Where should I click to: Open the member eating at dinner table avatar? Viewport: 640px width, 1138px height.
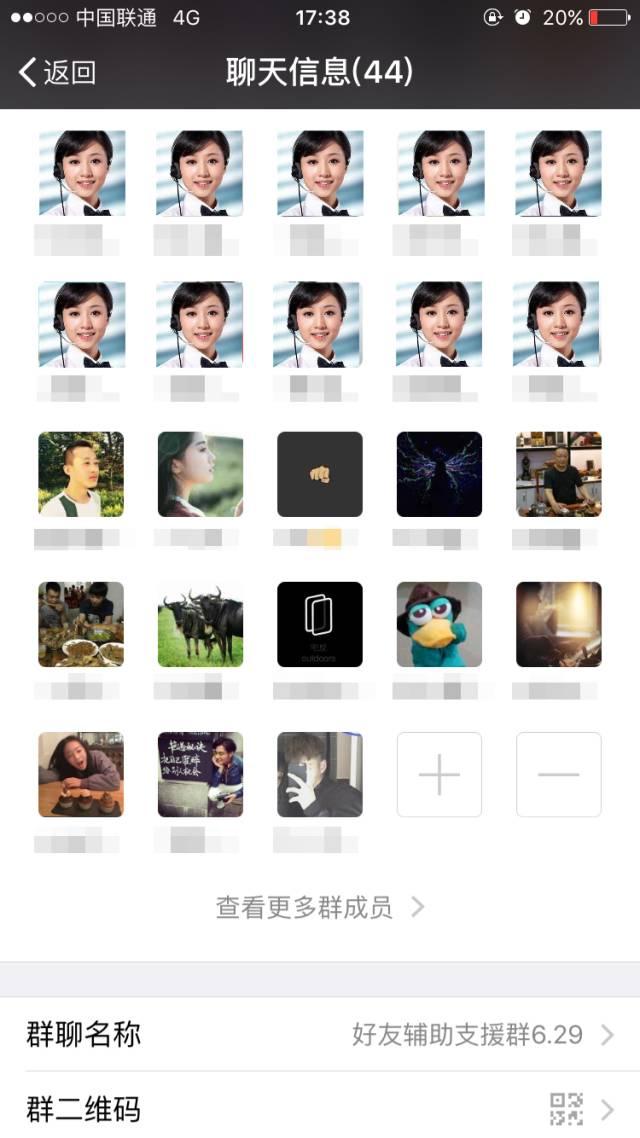click(81, 624)
